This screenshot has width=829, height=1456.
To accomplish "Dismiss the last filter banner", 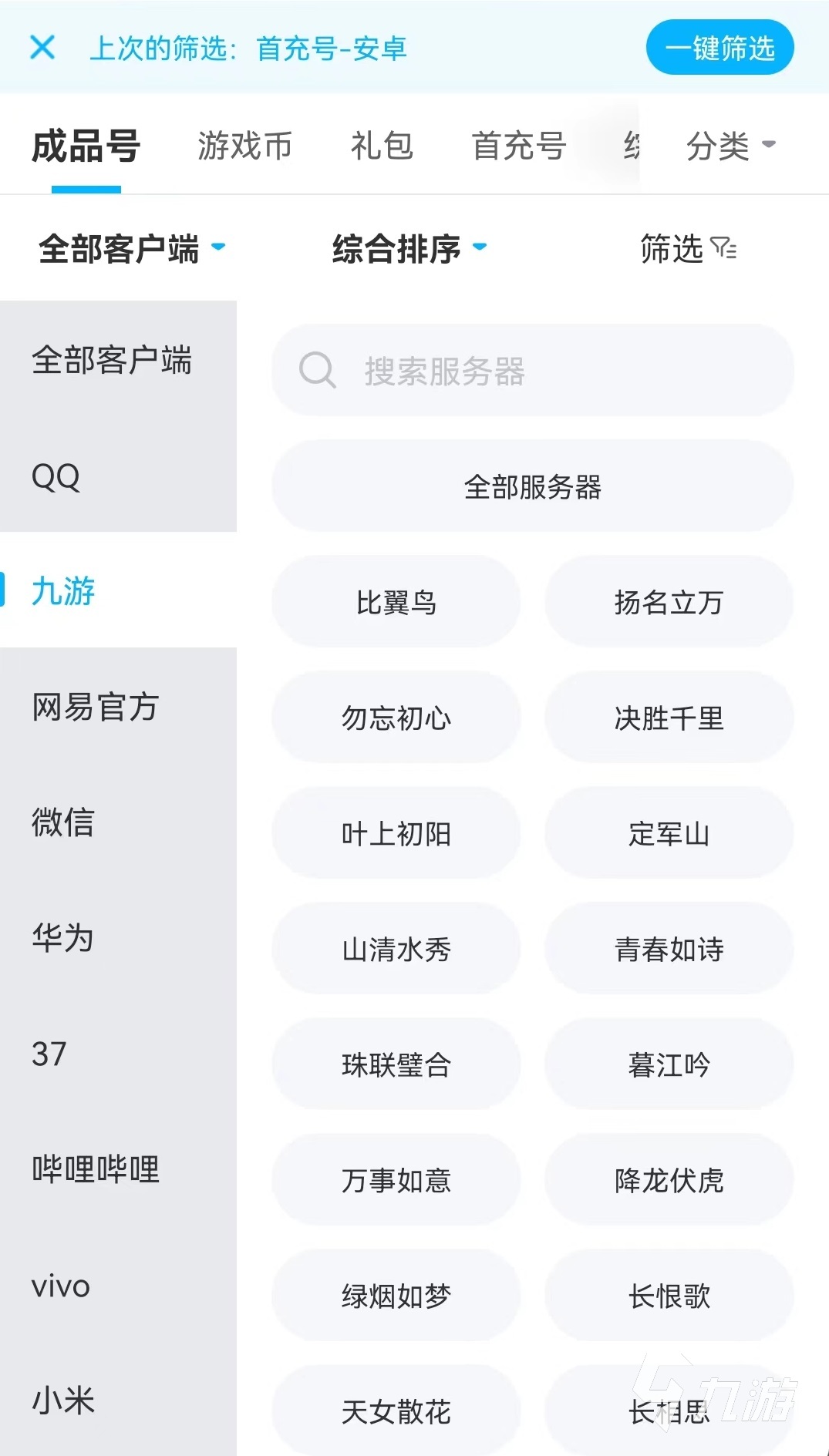I will 42,47.
